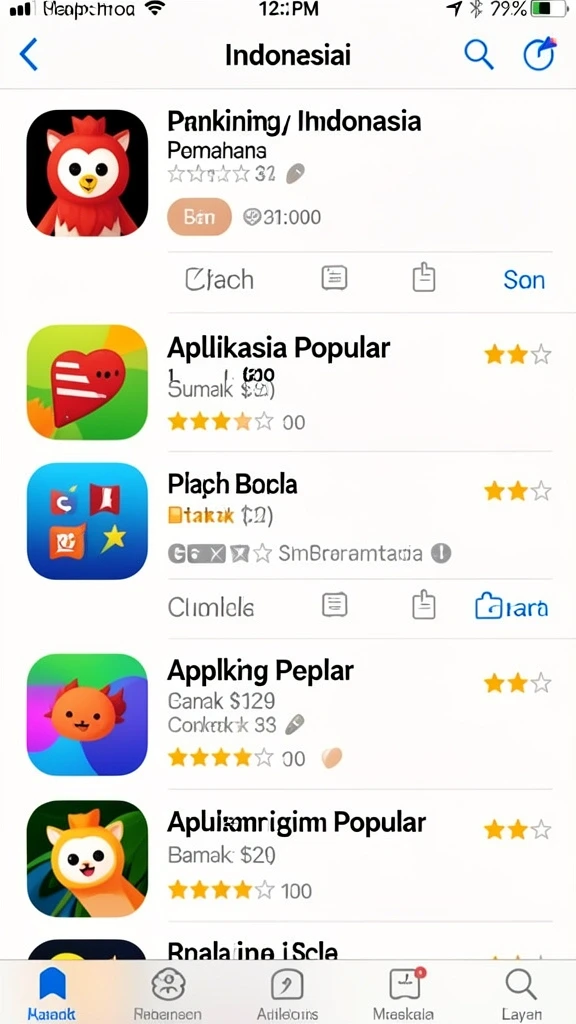Switch to the Mreskala tab
Viewport: 576px width, 1024px height.
407,993
